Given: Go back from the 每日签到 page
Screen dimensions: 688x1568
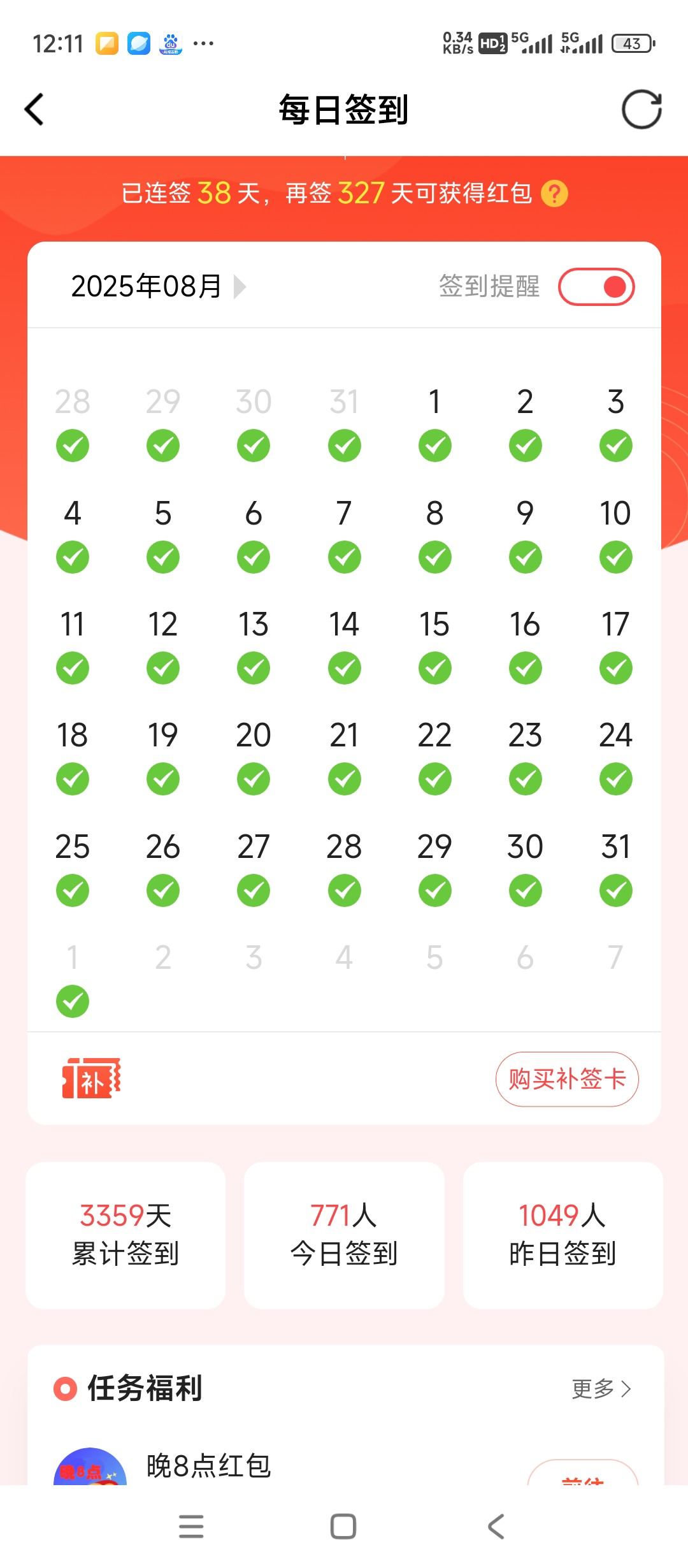Looking at the screenshot, I should [34, 110].
